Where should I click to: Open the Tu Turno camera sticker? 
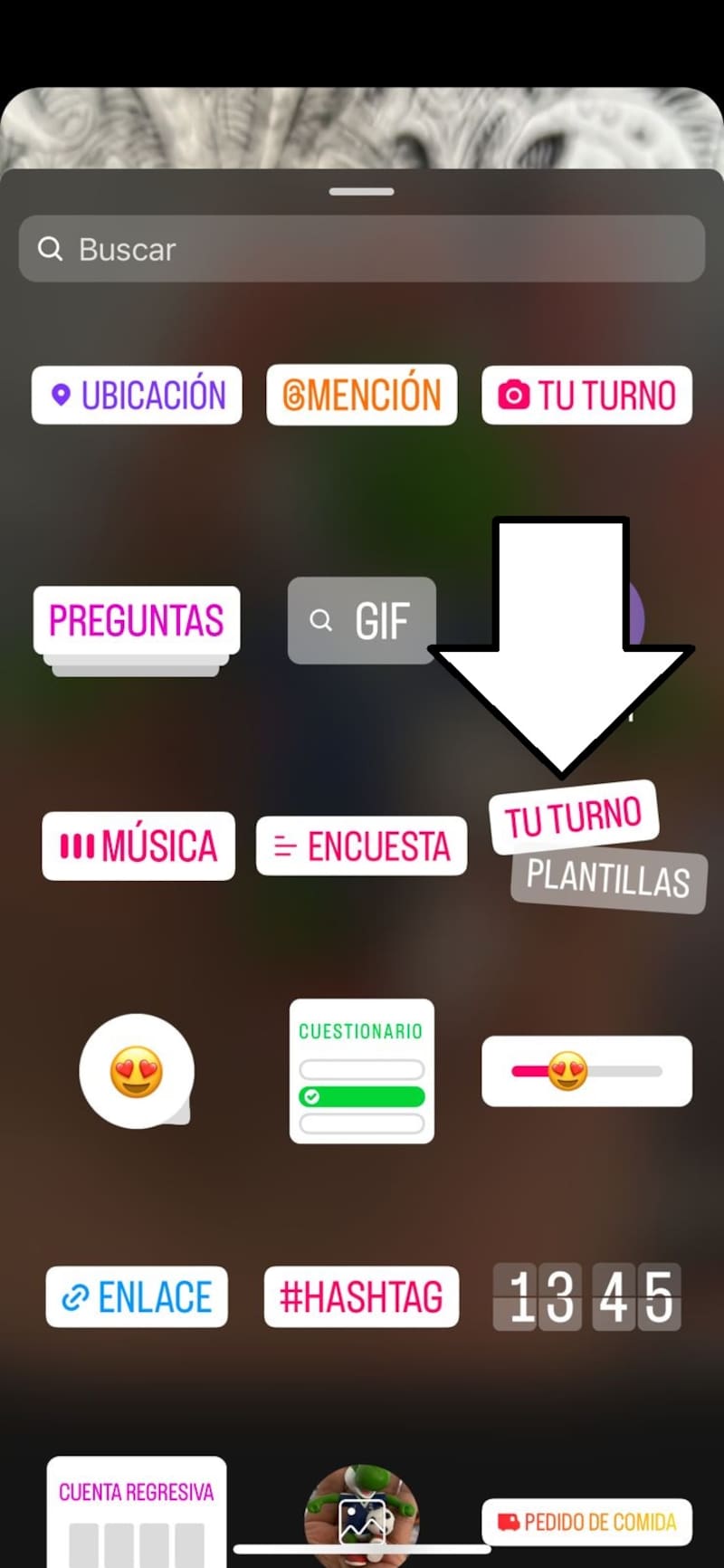coord(586,394)
